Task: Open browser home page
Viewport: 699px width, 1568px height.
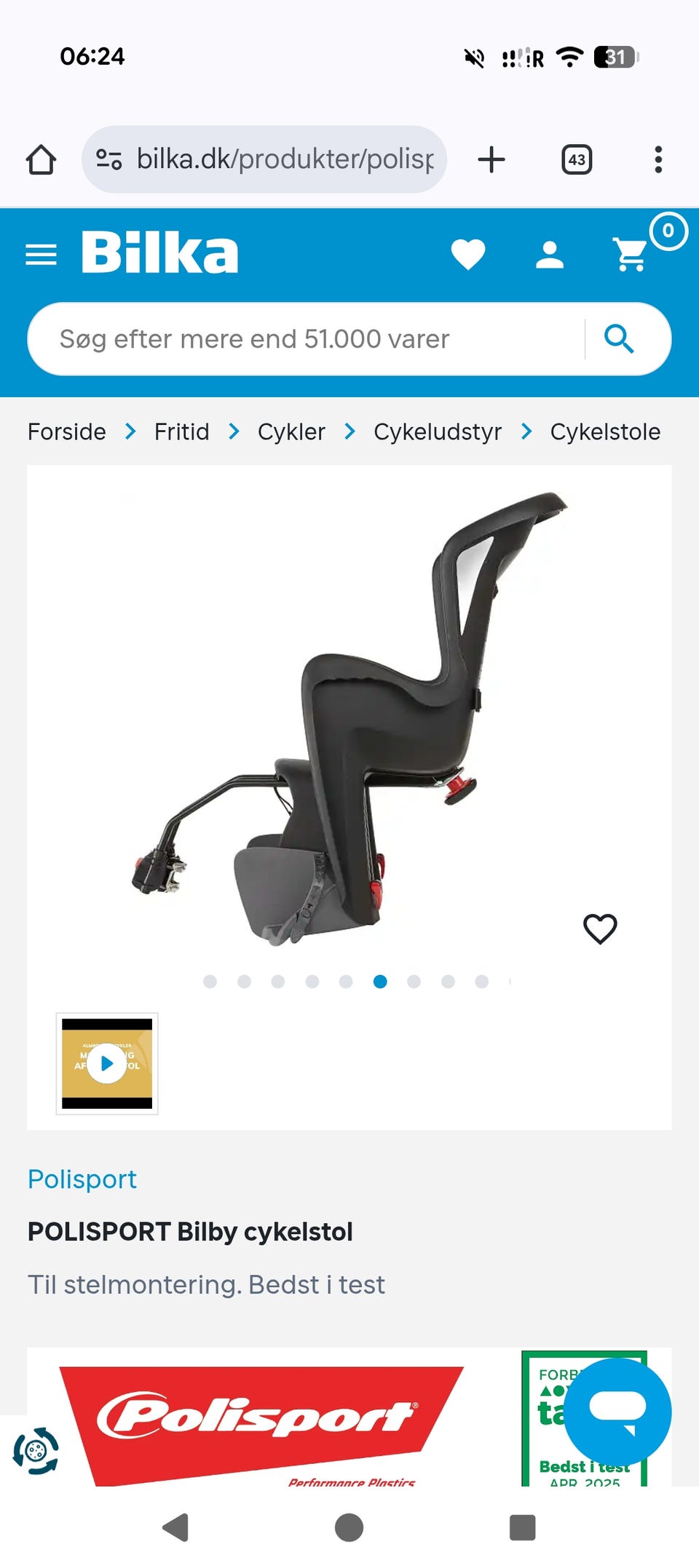Action: (x=42, y=159)
